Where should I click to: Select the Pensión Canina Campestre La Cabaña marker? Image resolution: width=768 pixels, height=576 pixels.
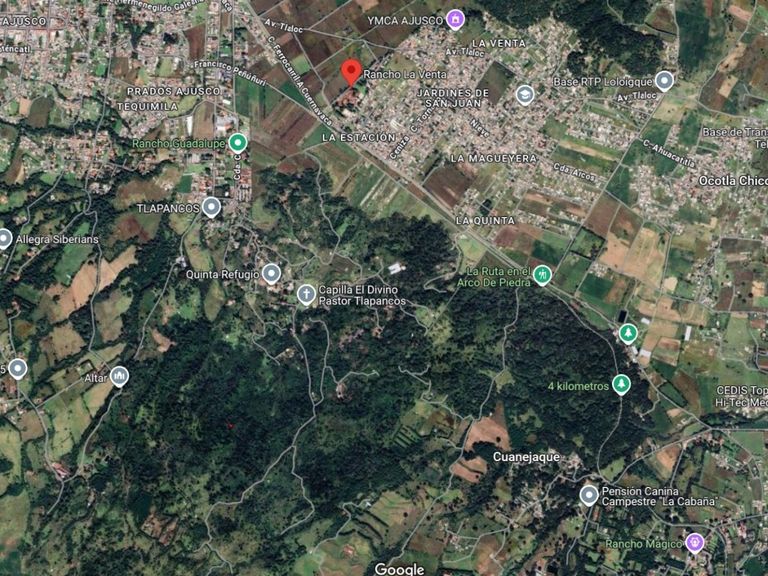click(x=589, y=494)
